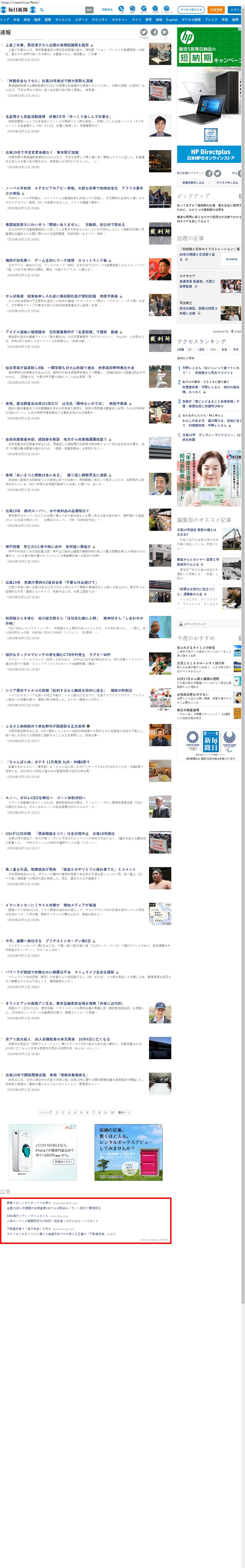The image size is (245, 1568).
Task: Open the 社会 section in the top navigation
Action: 17,19
